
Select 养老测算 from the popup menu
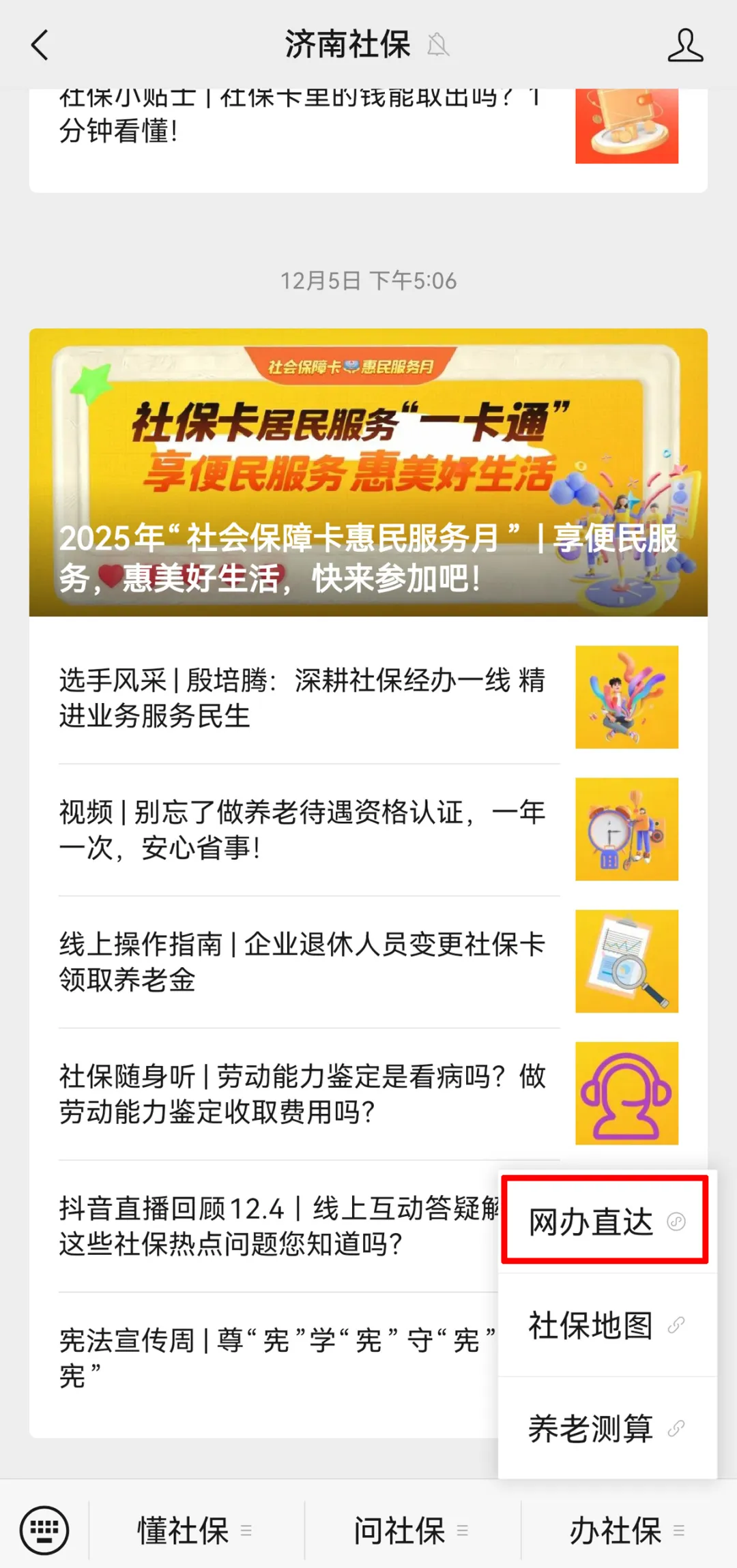pyautogui.click(x=605, y=1428)
